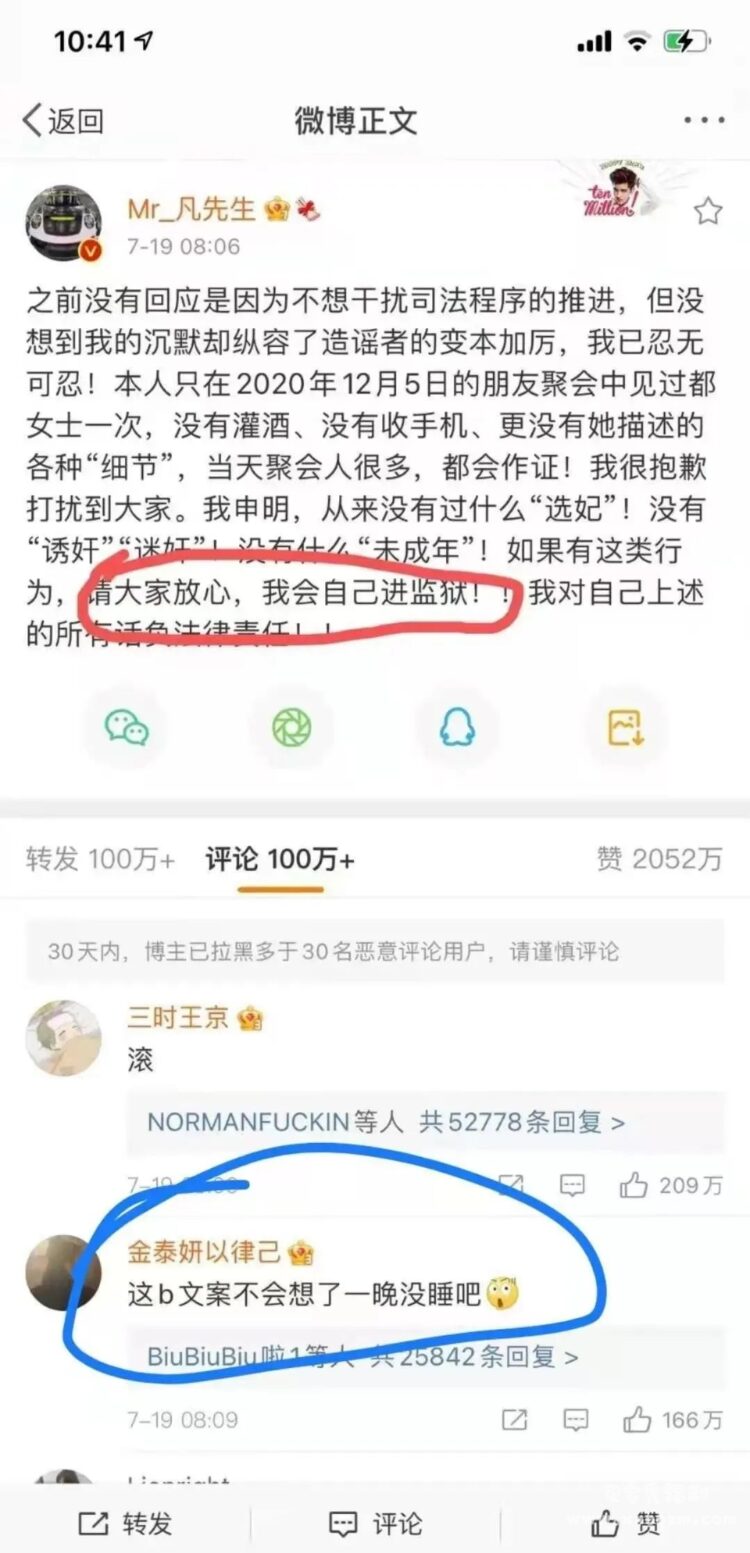View 25842 replies under 金泰妍以律己's comment
The image size is (750, 1553).
tap(362, 1357)
